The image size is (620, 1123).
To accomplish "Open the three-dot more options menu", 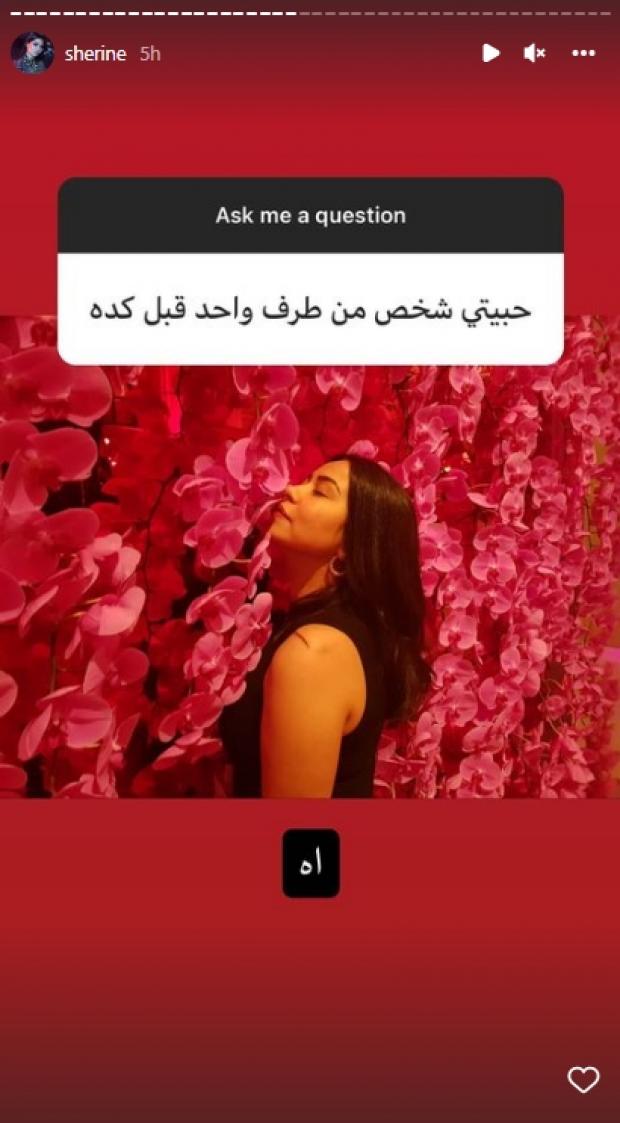I will pyautogui.click(x=583, y=53).
